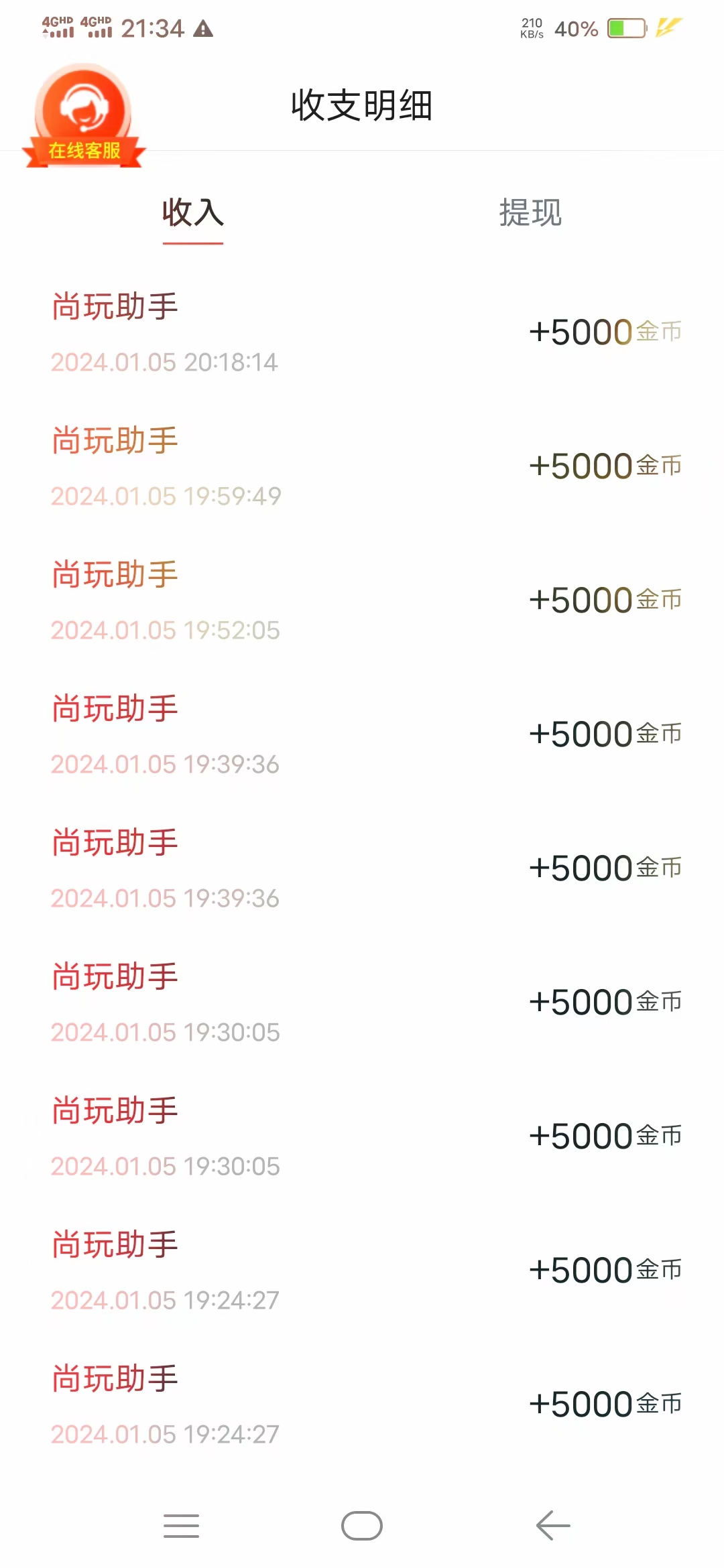Open the recent apps menu button
This screenshot has width=724, height=1568.
click(181, 1526)
